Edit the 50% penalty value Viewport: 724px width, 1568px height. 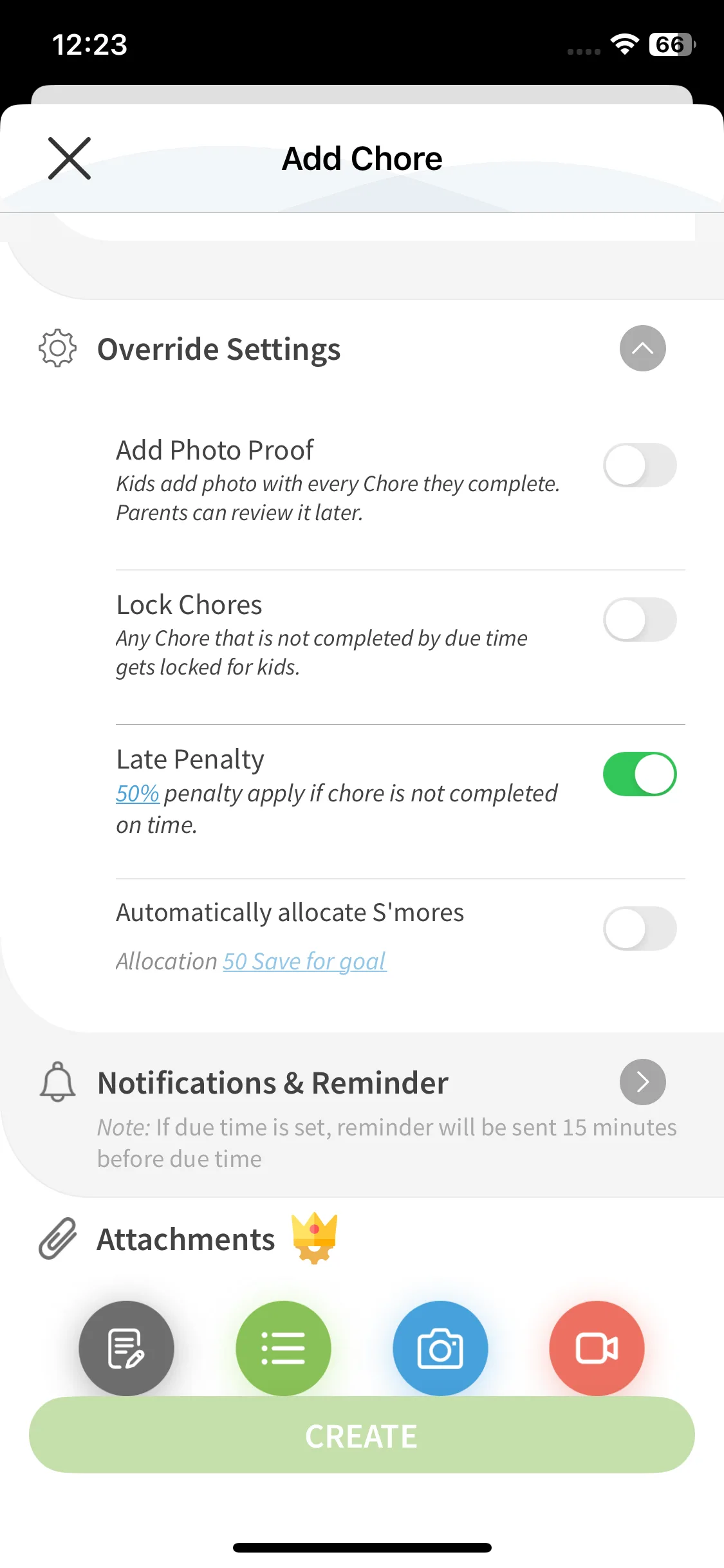click(137, 794)
